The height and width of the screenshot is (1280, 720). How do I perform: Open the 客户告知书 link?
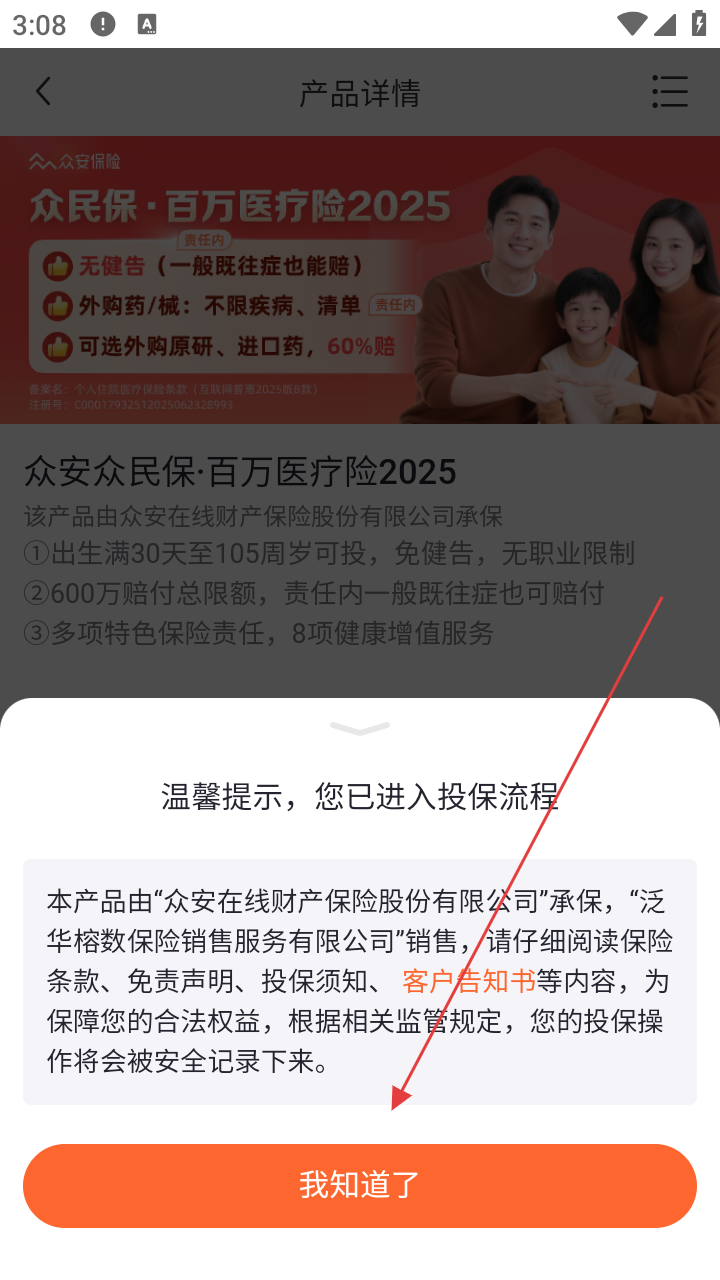[469, 981]
